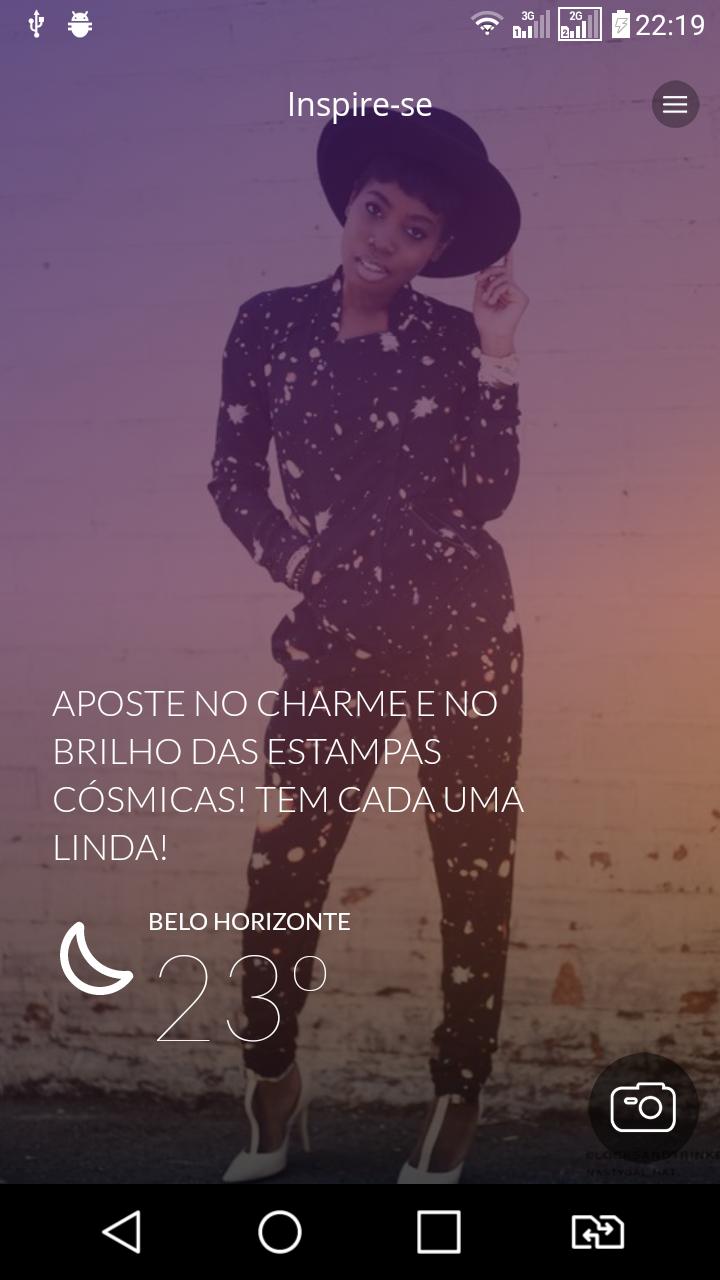Tap the camera floating button
720x1280 pixels.
pyautogui.click(x=643, y=1107)
